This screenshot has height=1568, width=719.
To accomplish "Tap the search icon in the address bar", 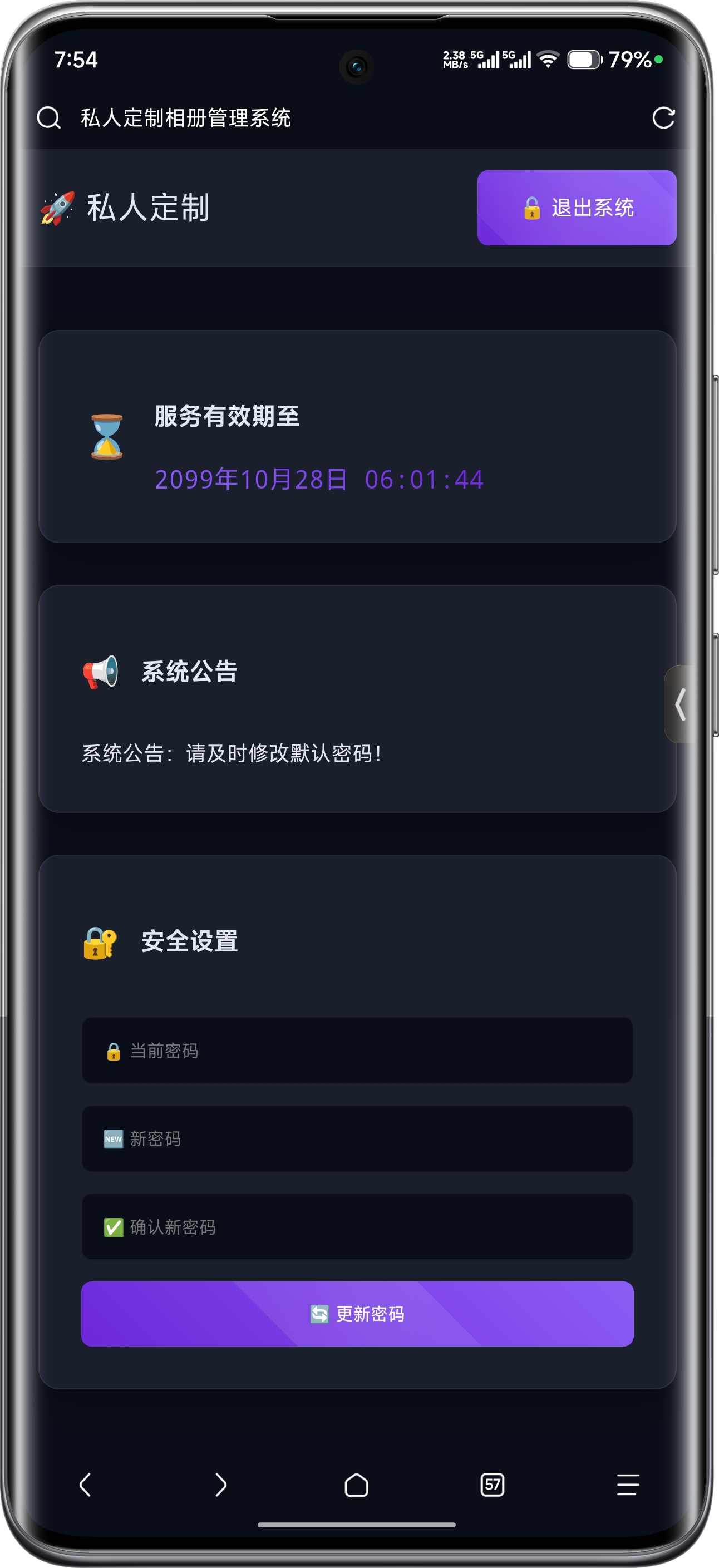I will point(49,118).
